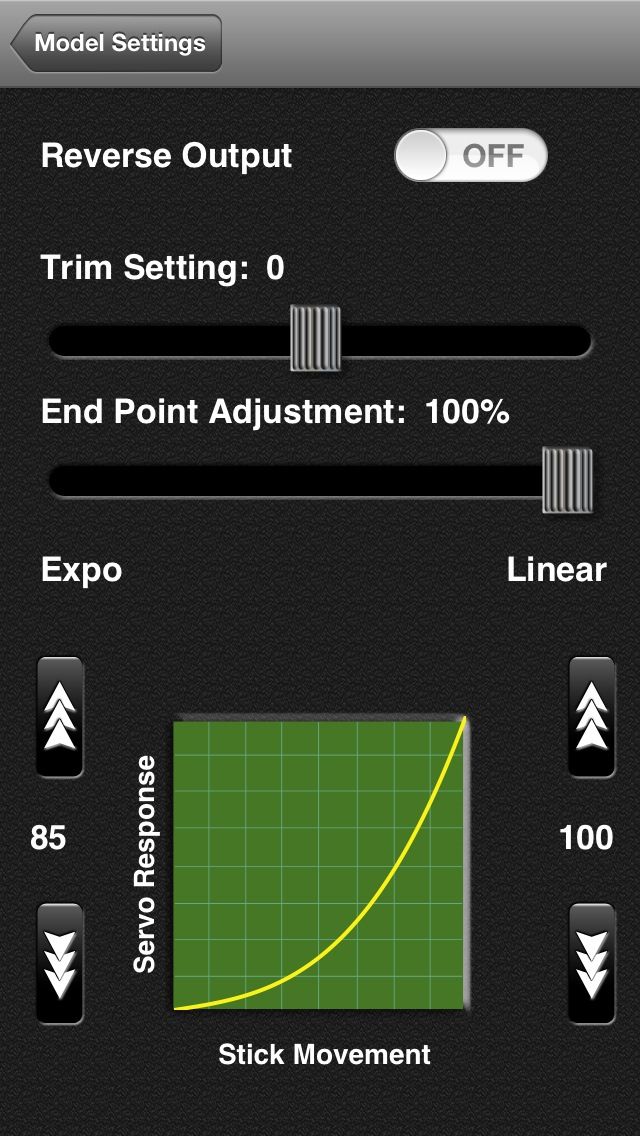Tap the Trim Setting slider handle
This screenshot has height=1136, width=640.
(x=315, y=339)
